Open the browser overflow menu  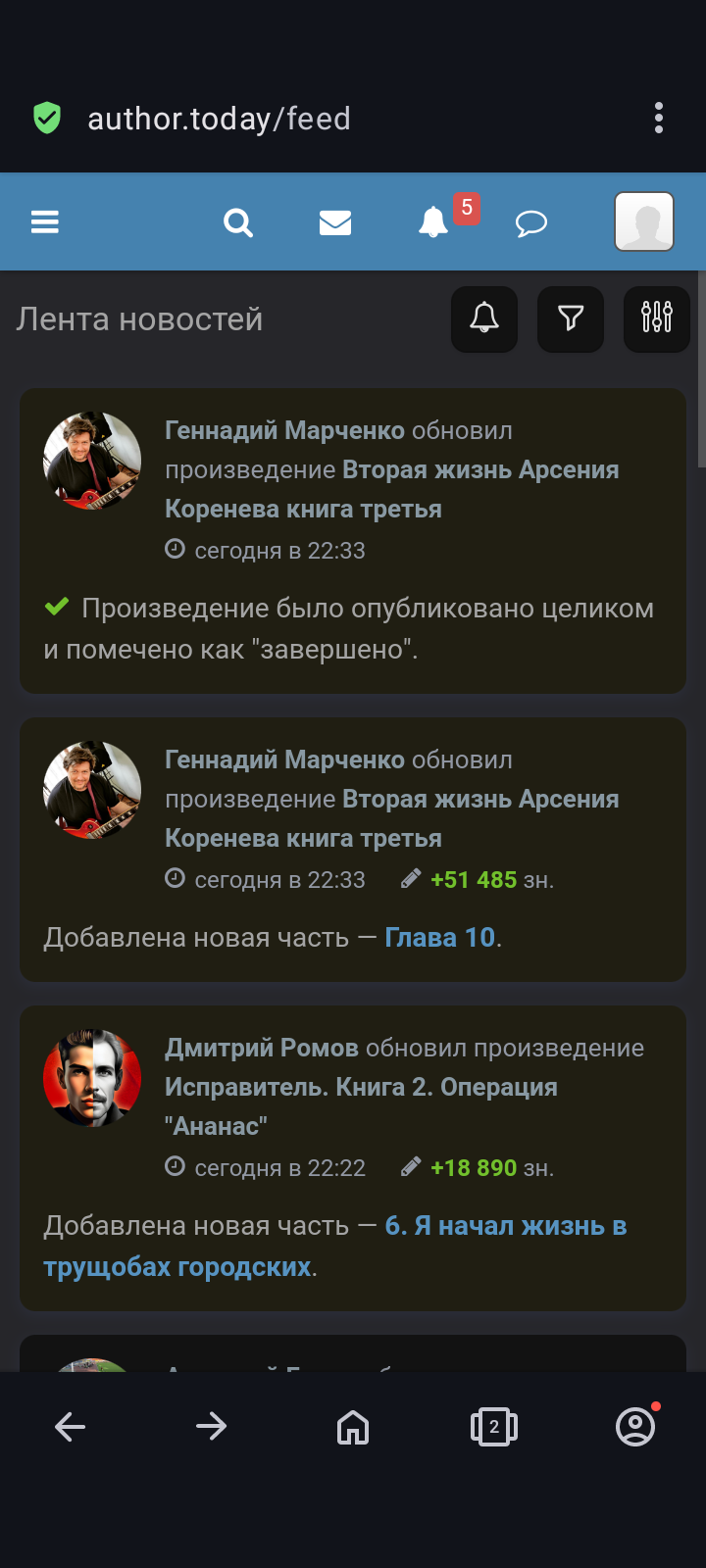click(x=659, y=118)
